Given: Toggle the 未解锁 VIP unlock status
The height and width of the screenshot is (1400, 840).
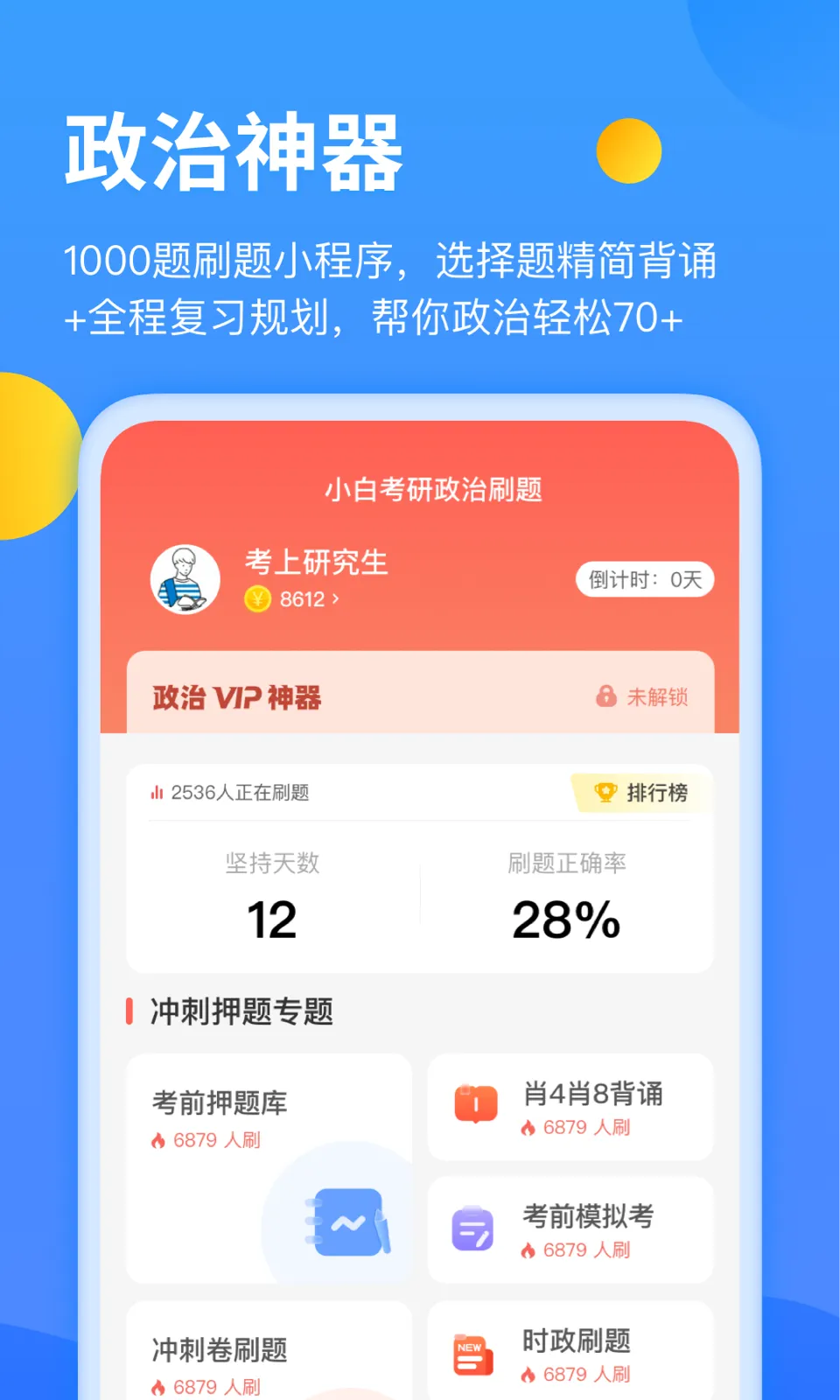Looking at the screenshot, I should click(655, 696).
